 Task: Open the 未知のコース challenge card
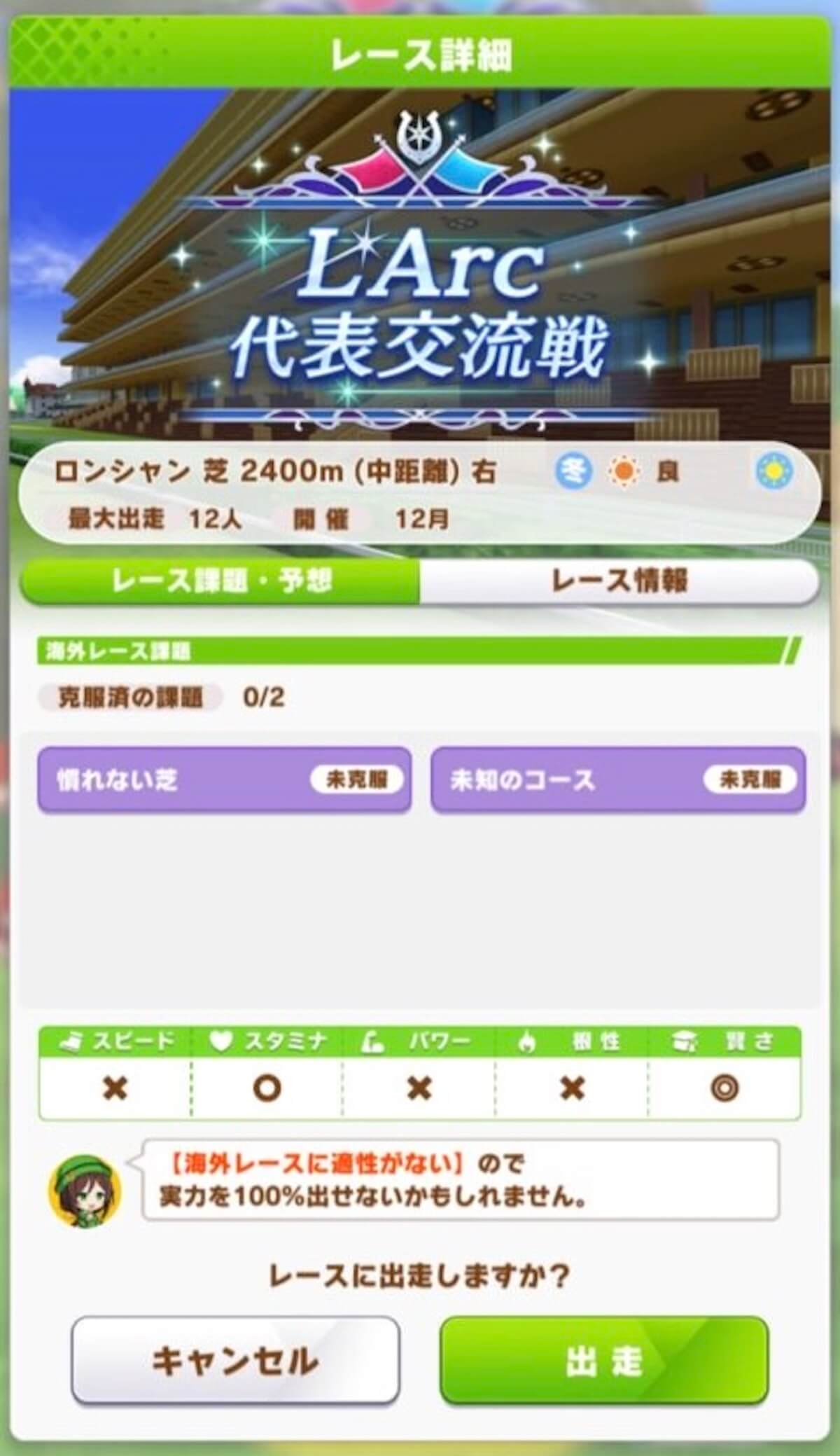(617, 779)
